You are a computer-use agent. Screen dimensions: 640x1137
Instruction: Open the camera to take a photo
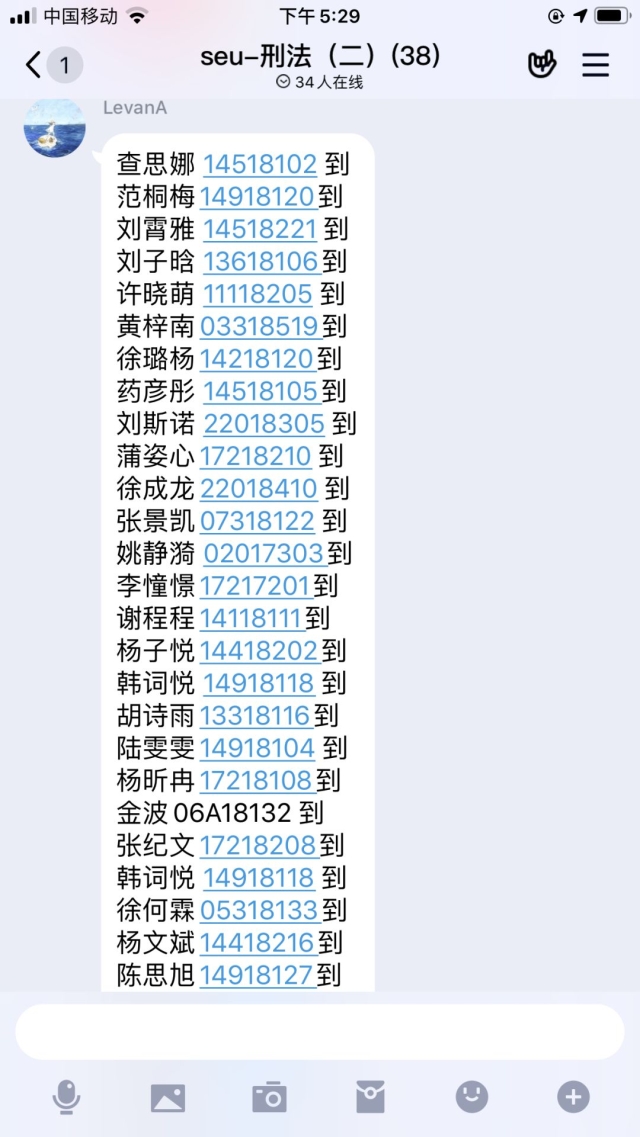coord(269,1097)
